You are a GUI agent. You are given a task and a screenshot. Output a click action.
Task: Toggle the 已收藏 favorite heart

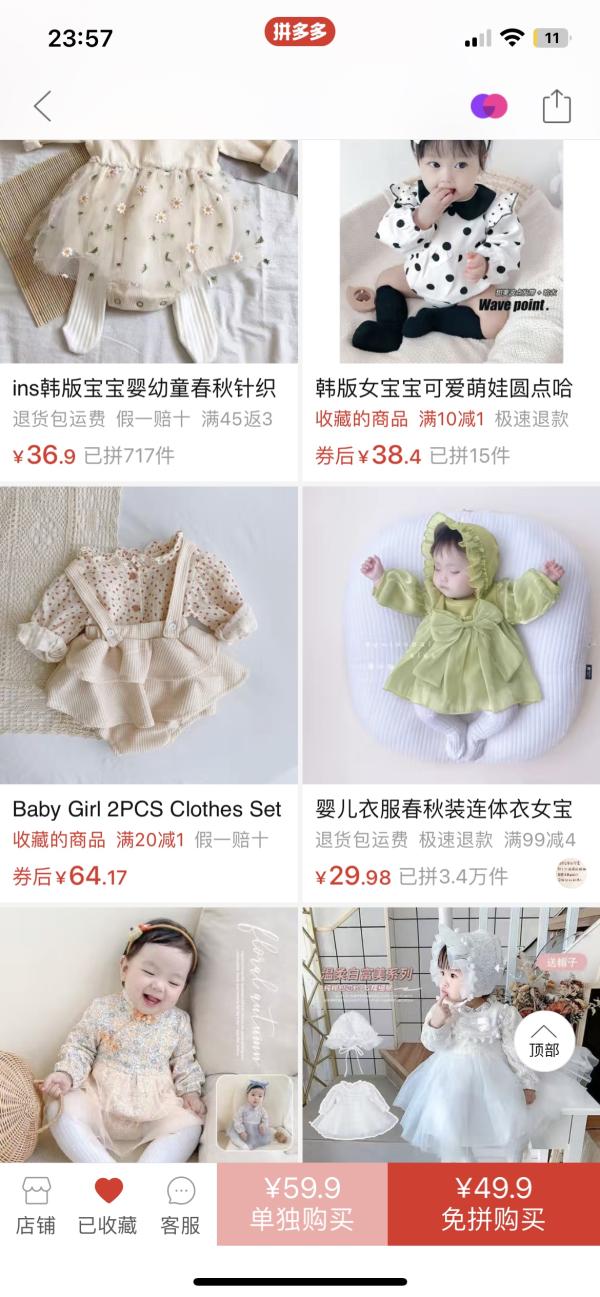coord(108,1204)
